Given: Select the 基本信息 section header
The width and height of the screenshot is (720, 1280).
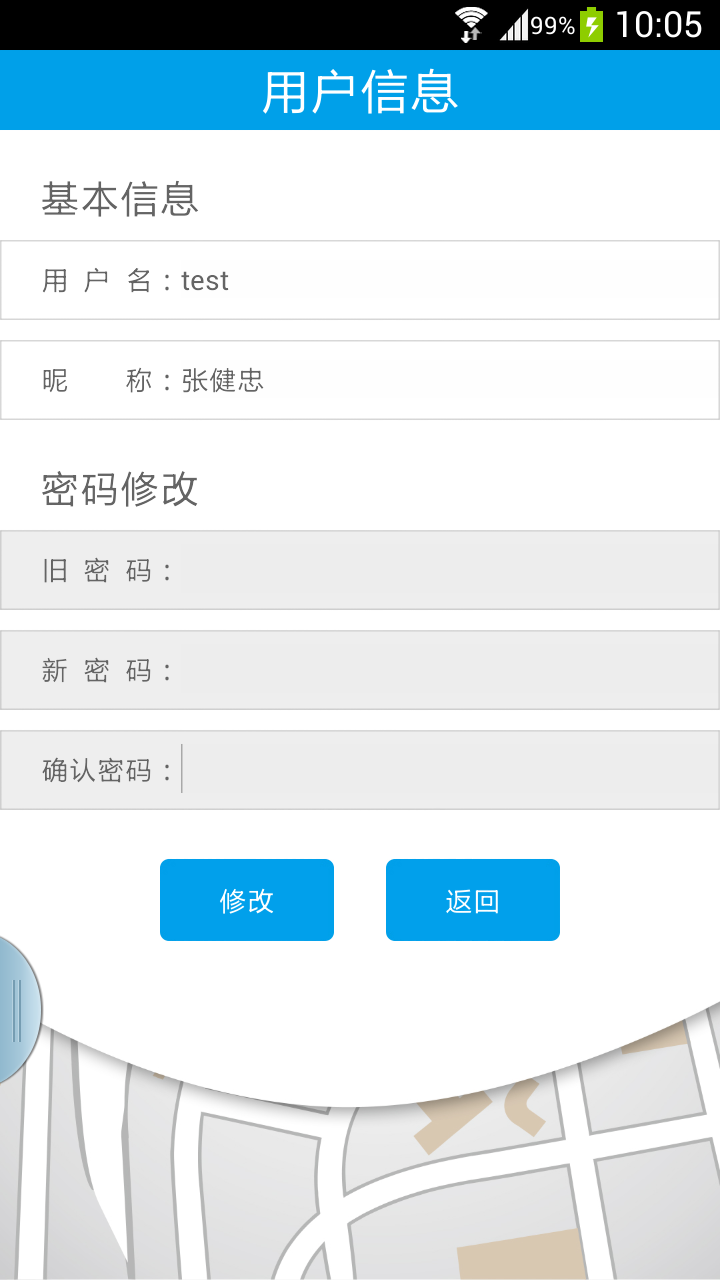Looking at the screenshot, I should pos(118,200).
